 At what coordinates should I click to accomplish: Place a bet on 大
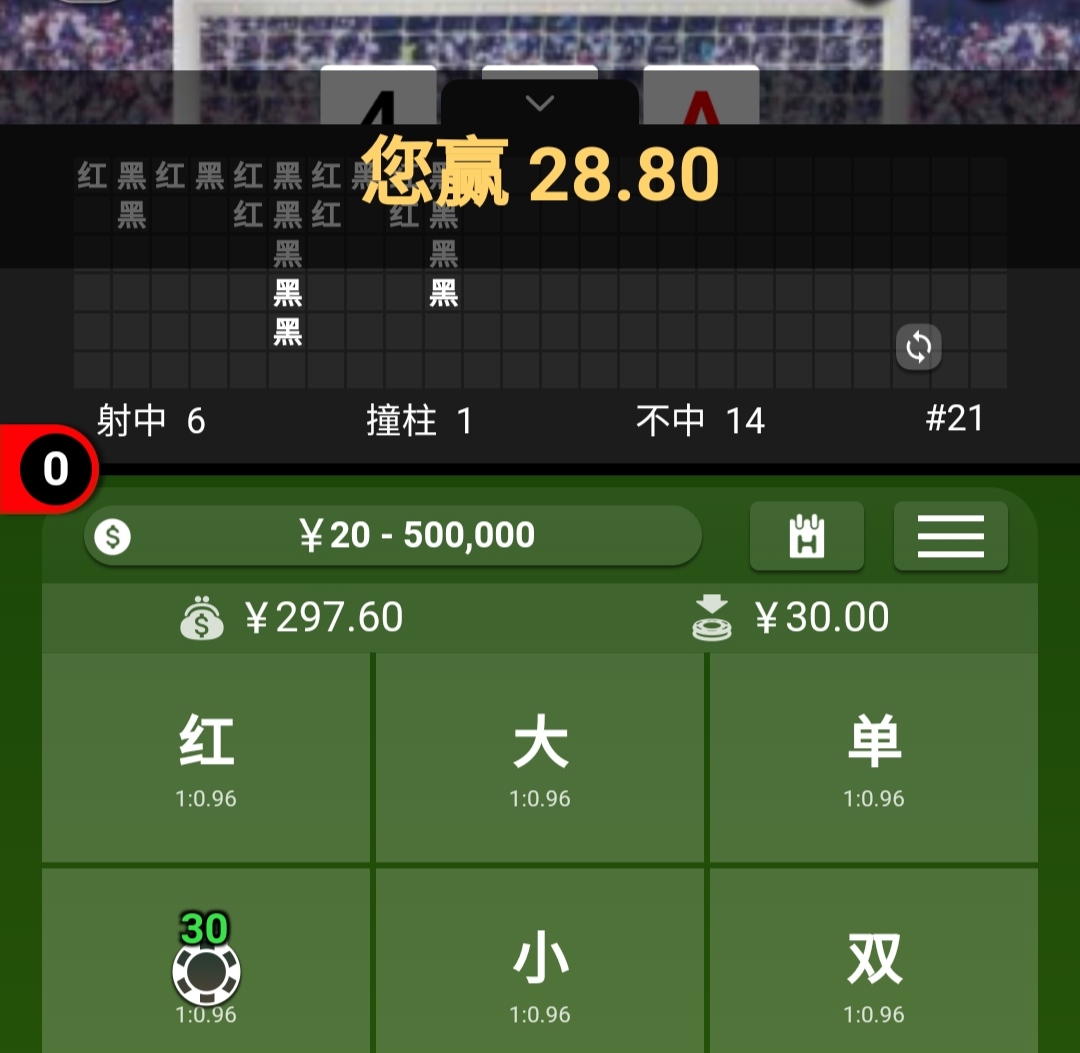(540, 758)
